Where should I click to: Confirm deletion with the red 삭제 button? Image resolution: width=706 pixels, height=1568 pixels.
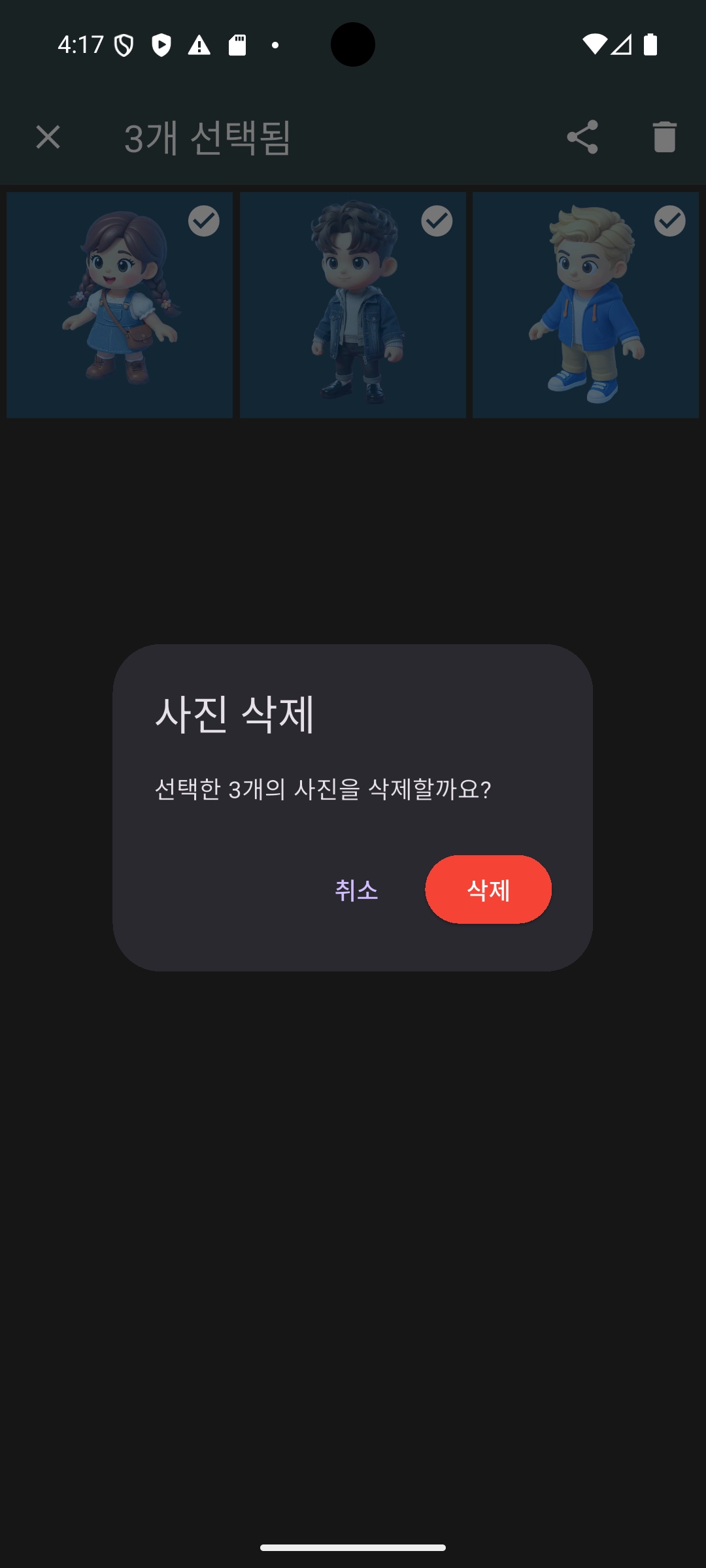(488, 889)
